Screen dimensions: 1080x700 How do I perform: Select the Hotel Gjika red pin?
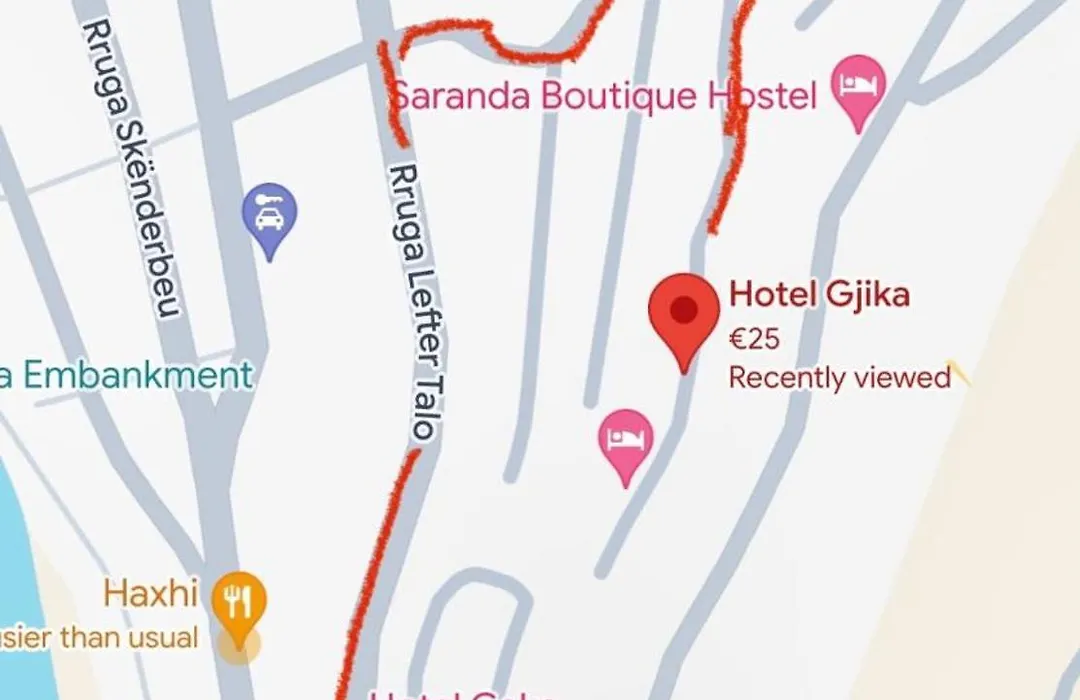point(684,311)
